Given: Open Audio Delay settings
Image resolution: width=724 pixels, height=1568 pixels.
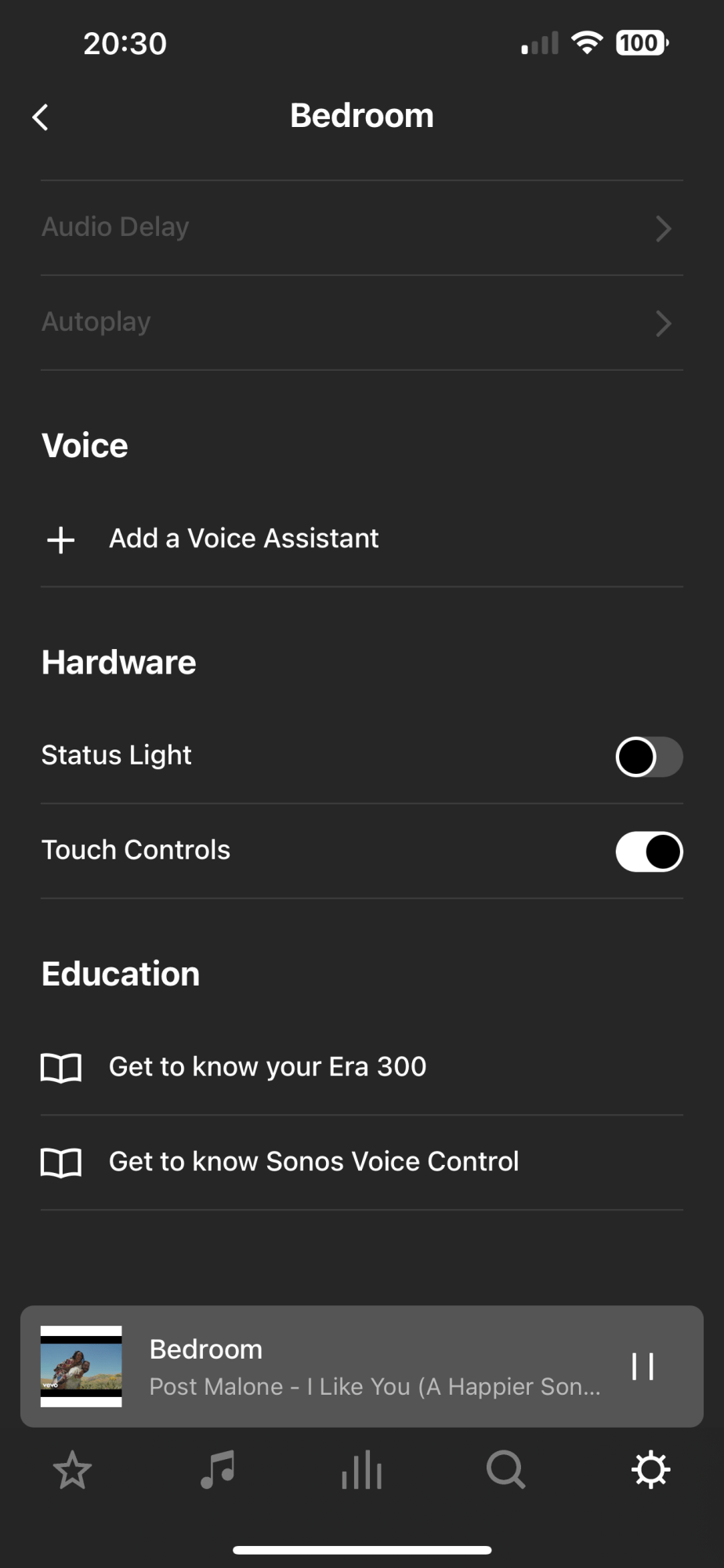Looking at the screenshot, I should pyautogui.click(x=362, y=228).
